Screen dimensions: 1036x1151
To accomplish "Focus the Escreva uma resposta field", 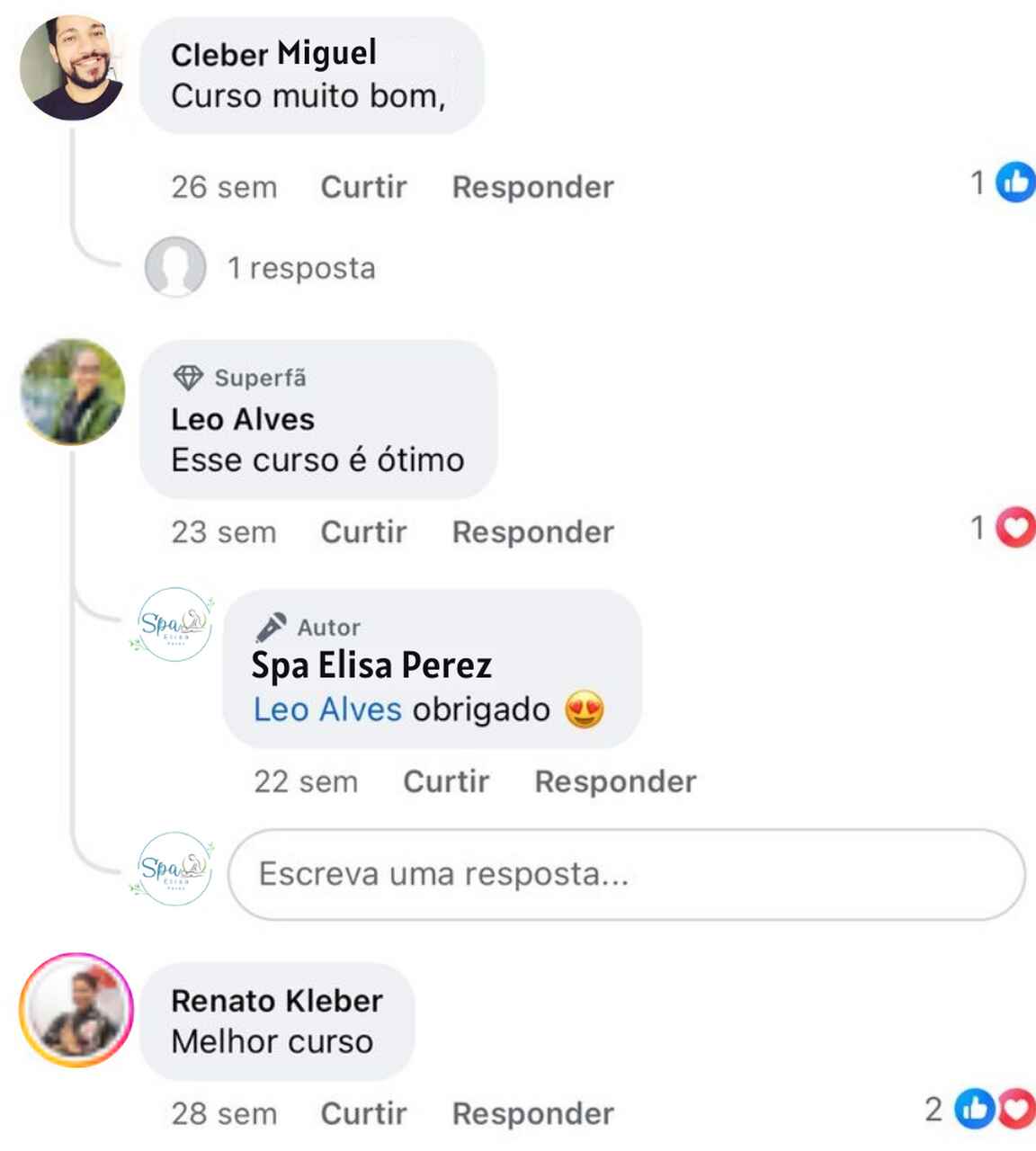I will pos(626,874).
